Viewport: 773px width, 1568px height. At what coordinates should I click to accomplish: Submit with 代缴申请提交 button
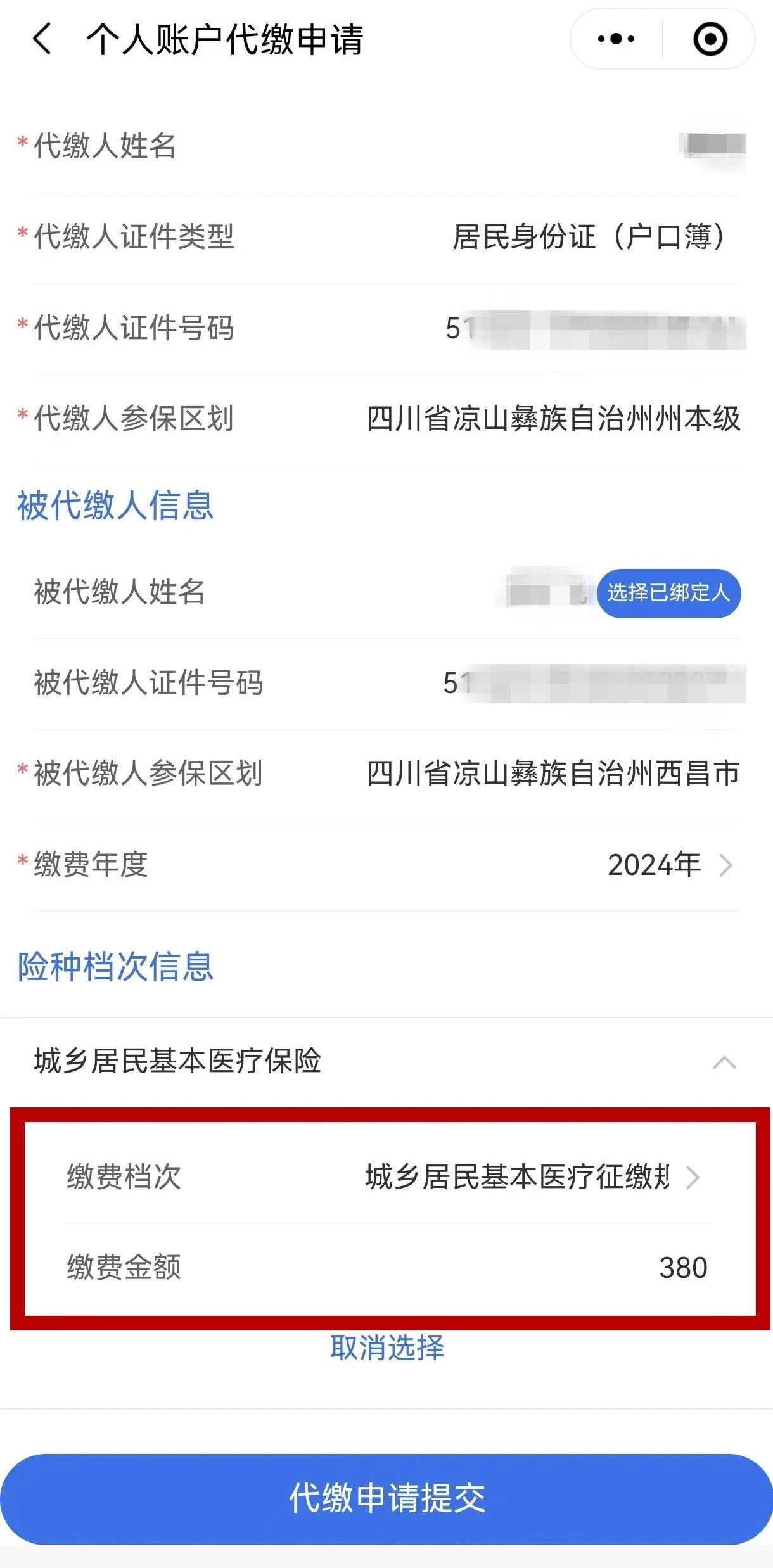386,1498
